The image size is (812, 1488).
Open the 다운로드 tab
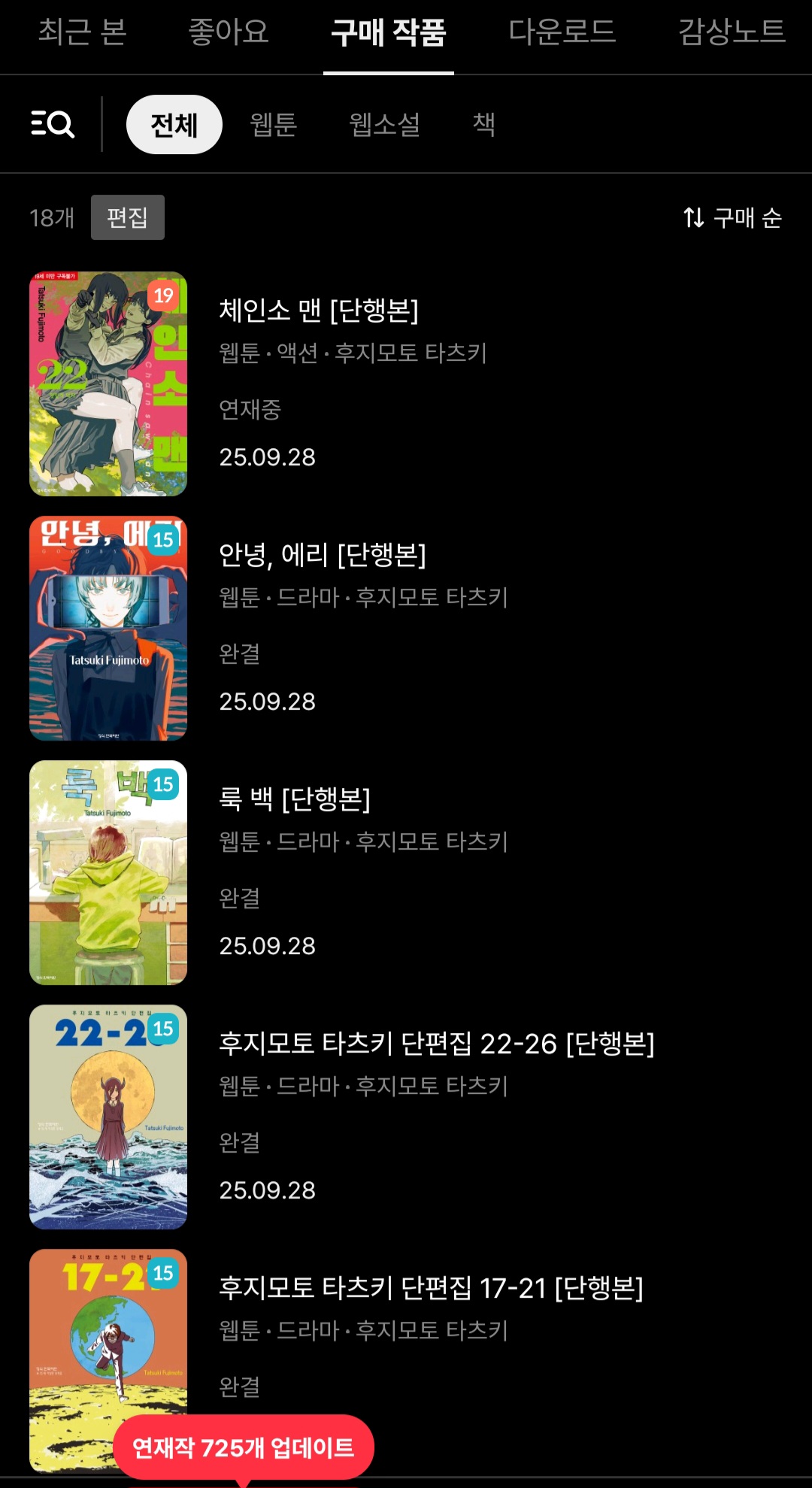point(562,32)
